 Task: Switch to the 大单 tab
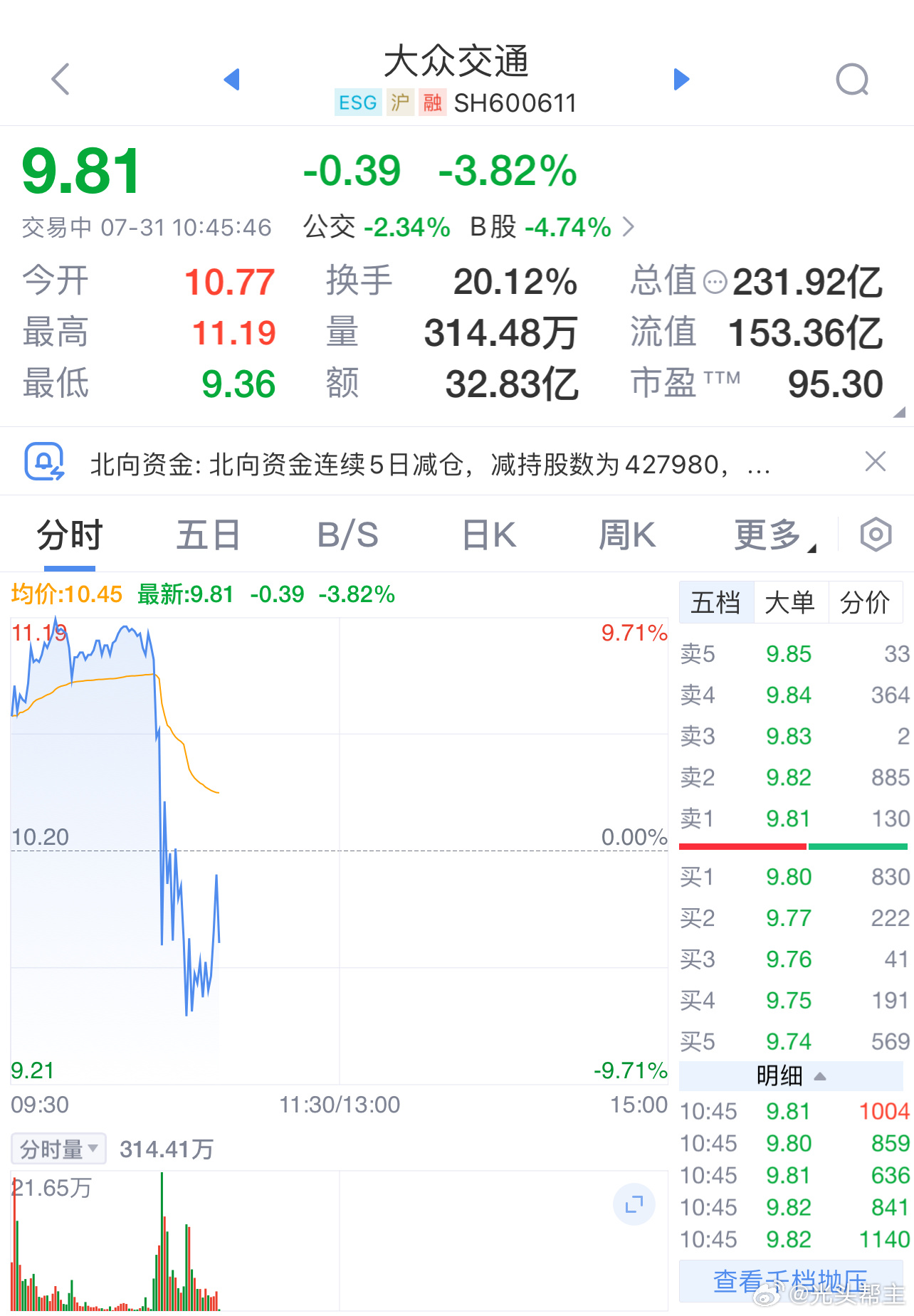(790, 603)
